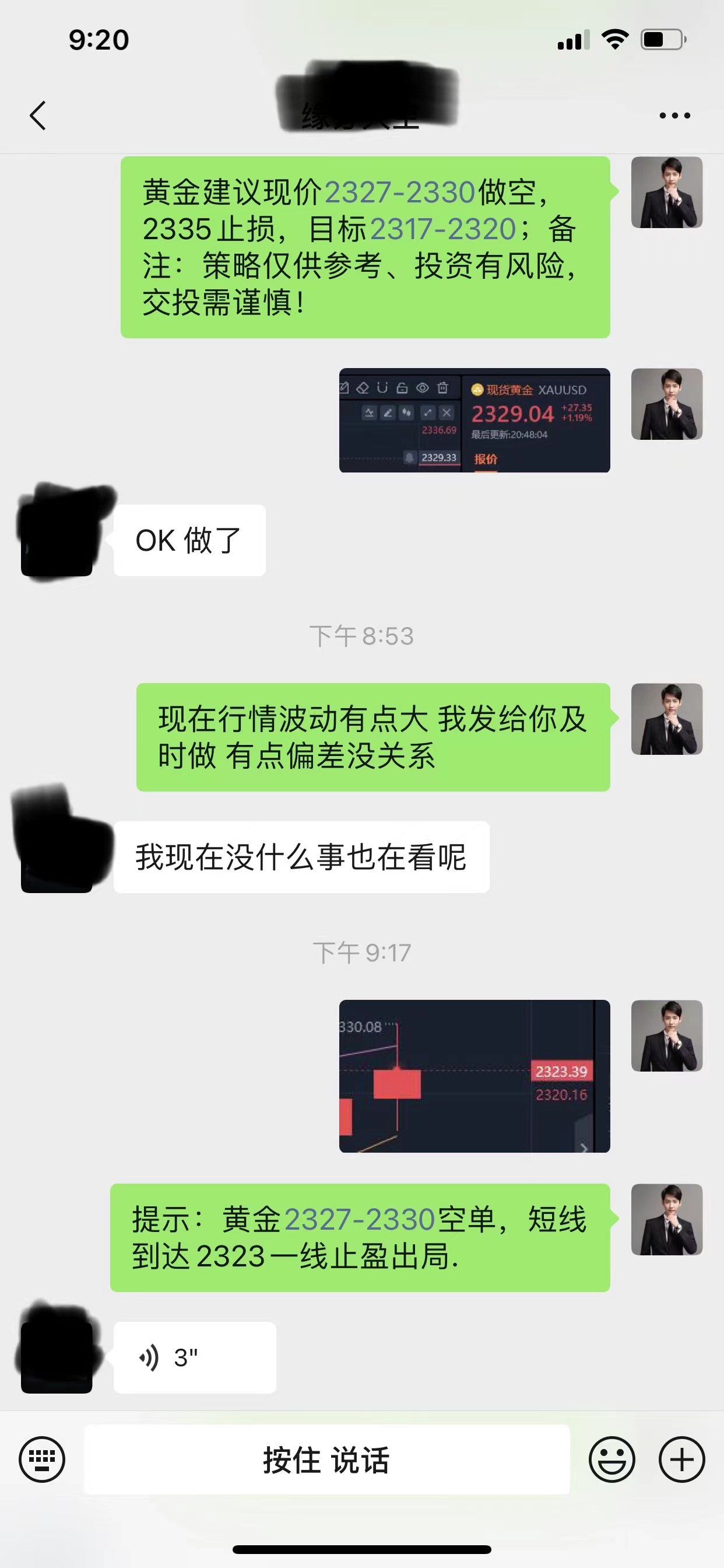Go back to the chat list
The width and height of the screenshot is (724, 1568).
[x=38, y=115]
